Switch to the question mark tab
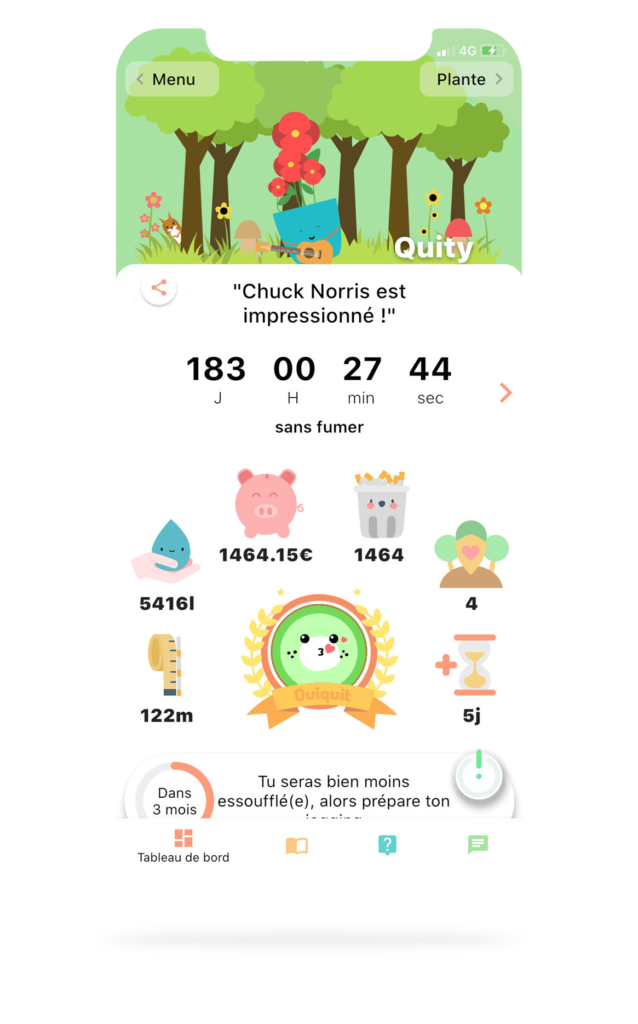Image resolution: width=638 pixels, height=1024 pixels. (387, 845)
